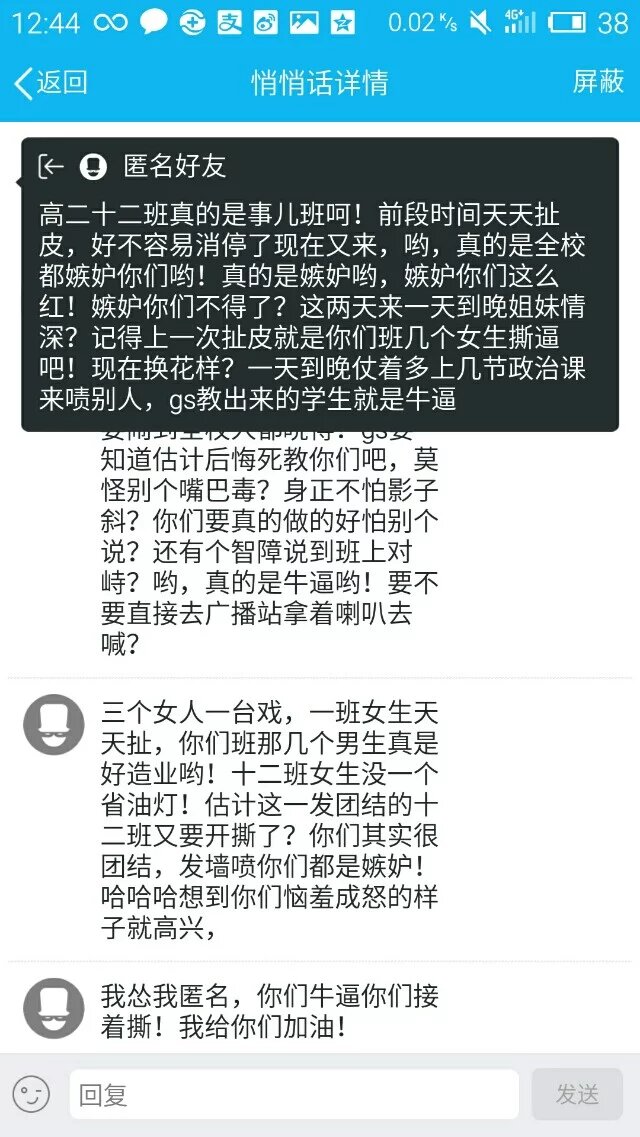This screenshot has height=1137, width=640.
Task: Focus the 回复 reply field
Action: (293, 1094)
